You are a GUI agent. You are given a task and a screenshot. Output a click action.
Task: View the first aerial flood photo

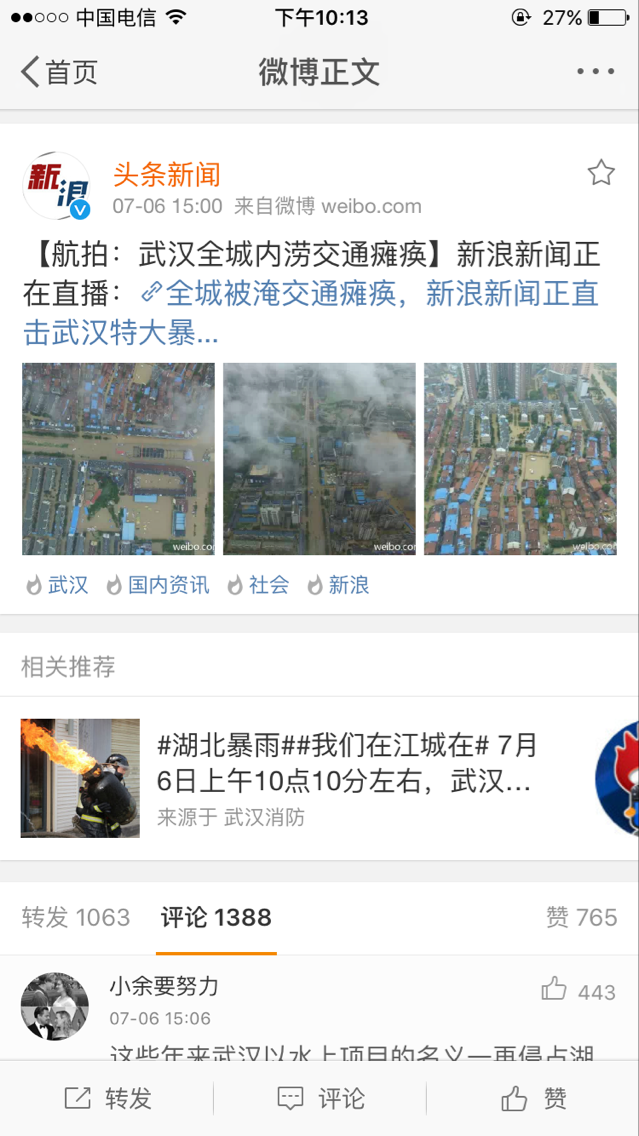(119, 458)
